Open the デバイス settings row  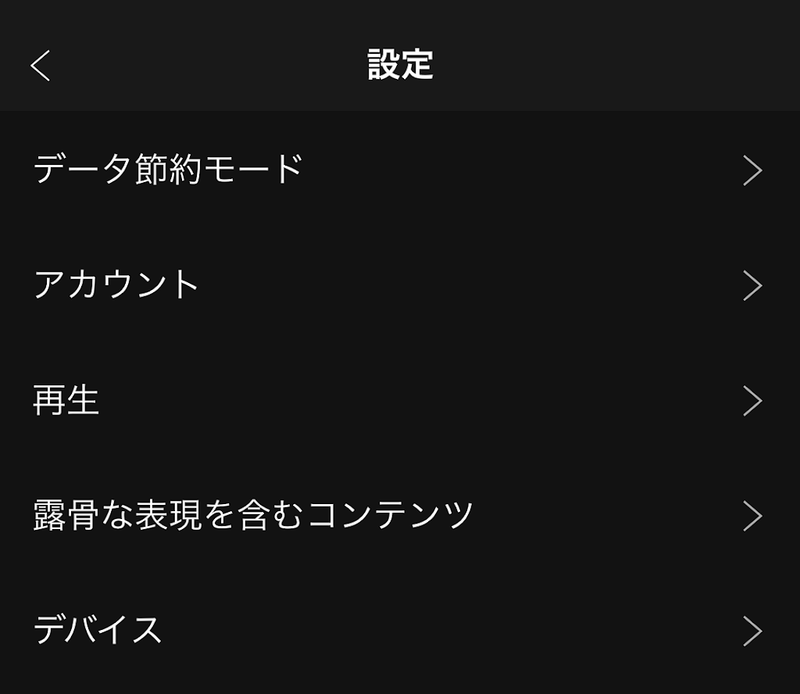400,631
